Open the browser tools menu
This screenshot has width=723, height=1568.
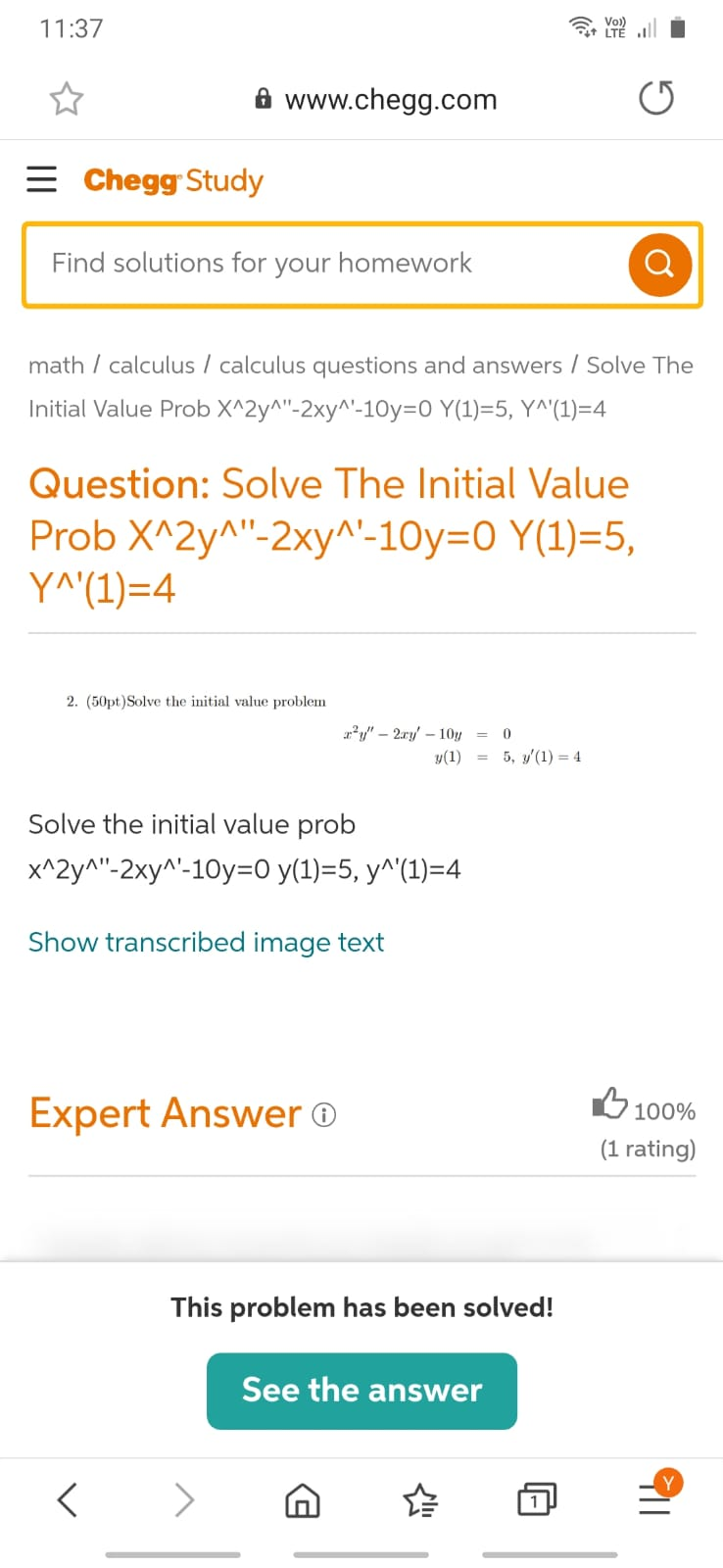654,1498
